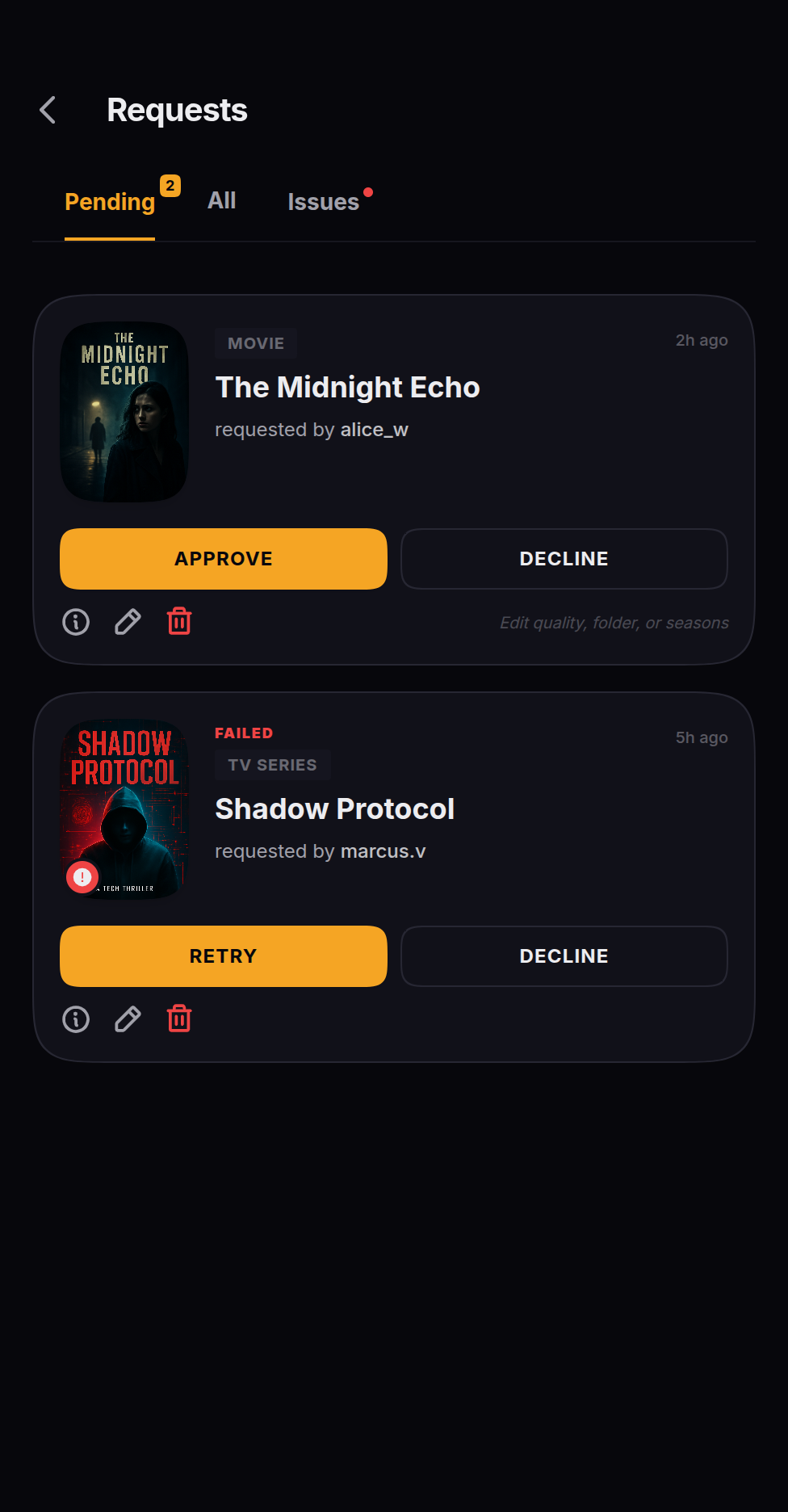Select the Pending tab
Viewport: 788px width, 1512px height.
tap(110, 202)
